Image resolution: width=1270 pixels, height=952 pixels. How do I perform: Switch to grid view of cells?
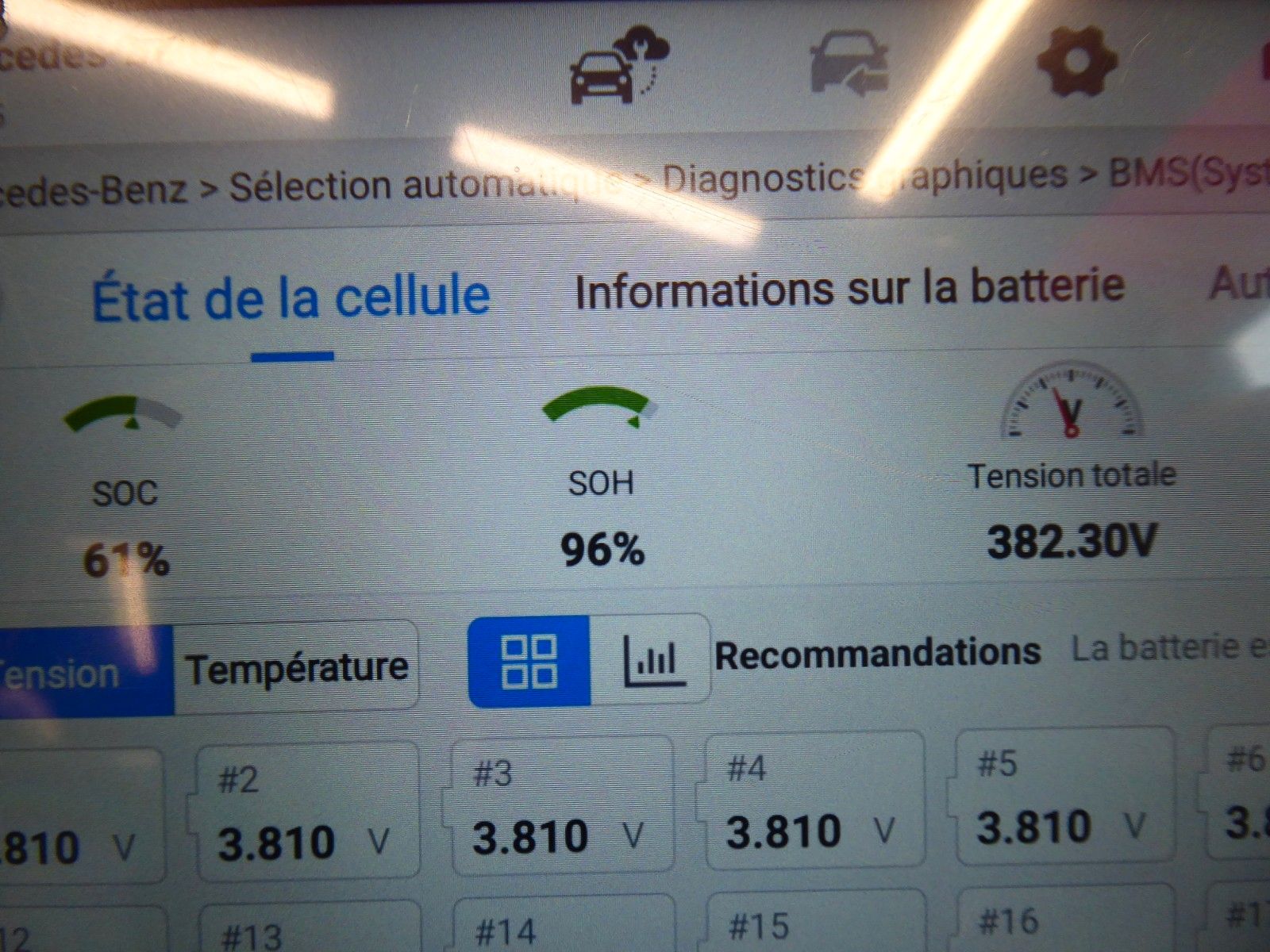pos(529,661)
